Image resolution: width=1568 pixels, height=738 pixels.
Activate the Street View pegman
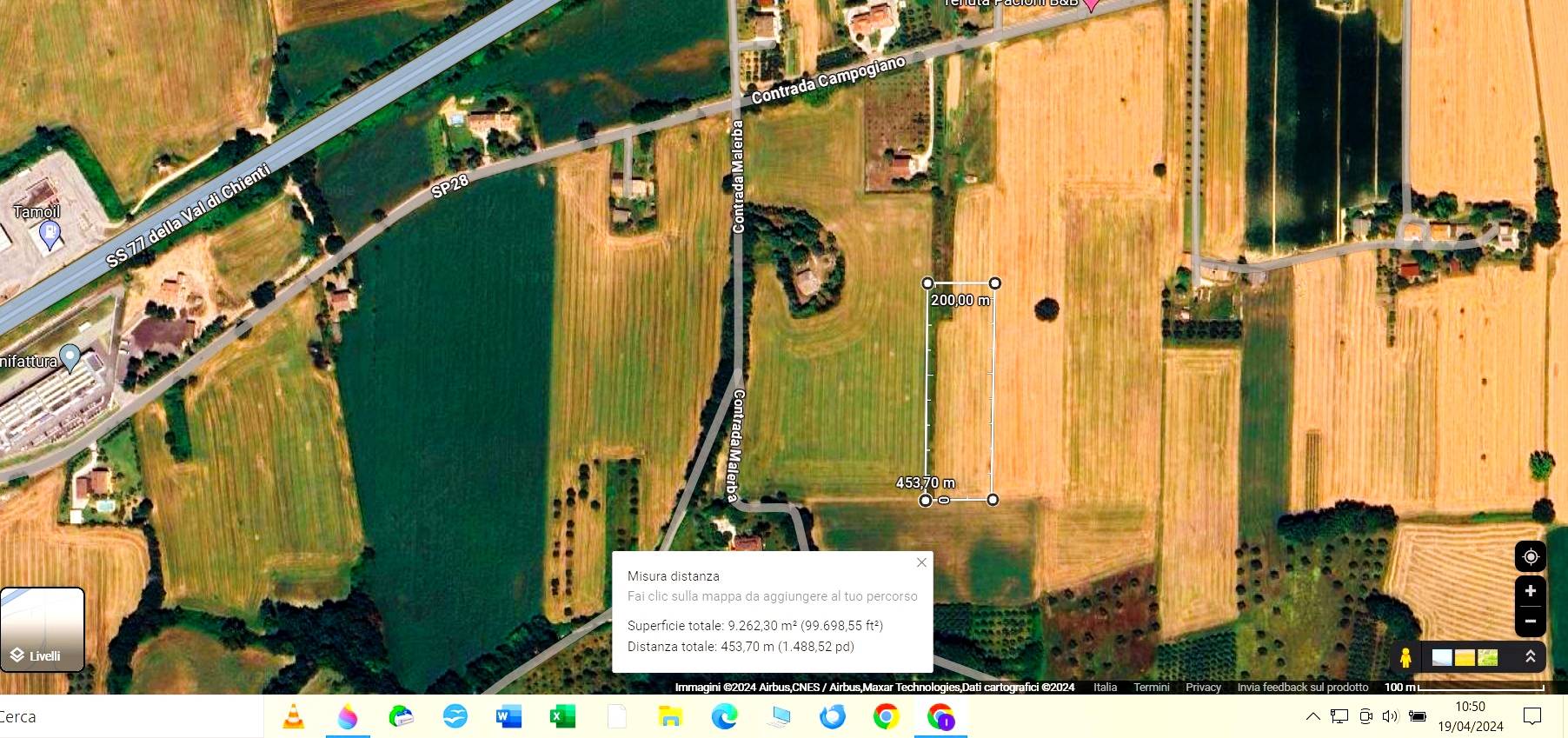click(x=1405, y=658)
